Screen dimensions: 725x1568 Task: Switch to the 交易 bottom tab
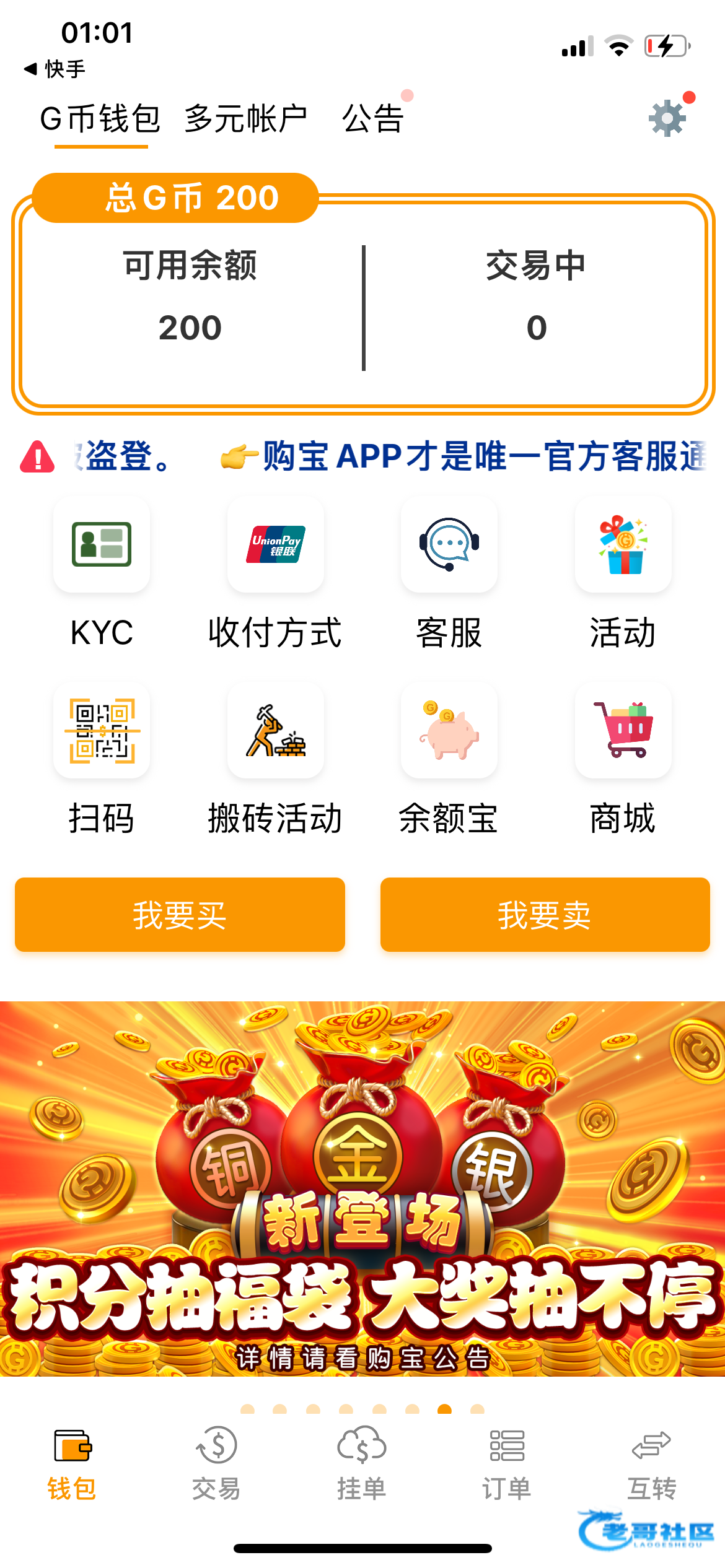click(x=216, y=1463)
